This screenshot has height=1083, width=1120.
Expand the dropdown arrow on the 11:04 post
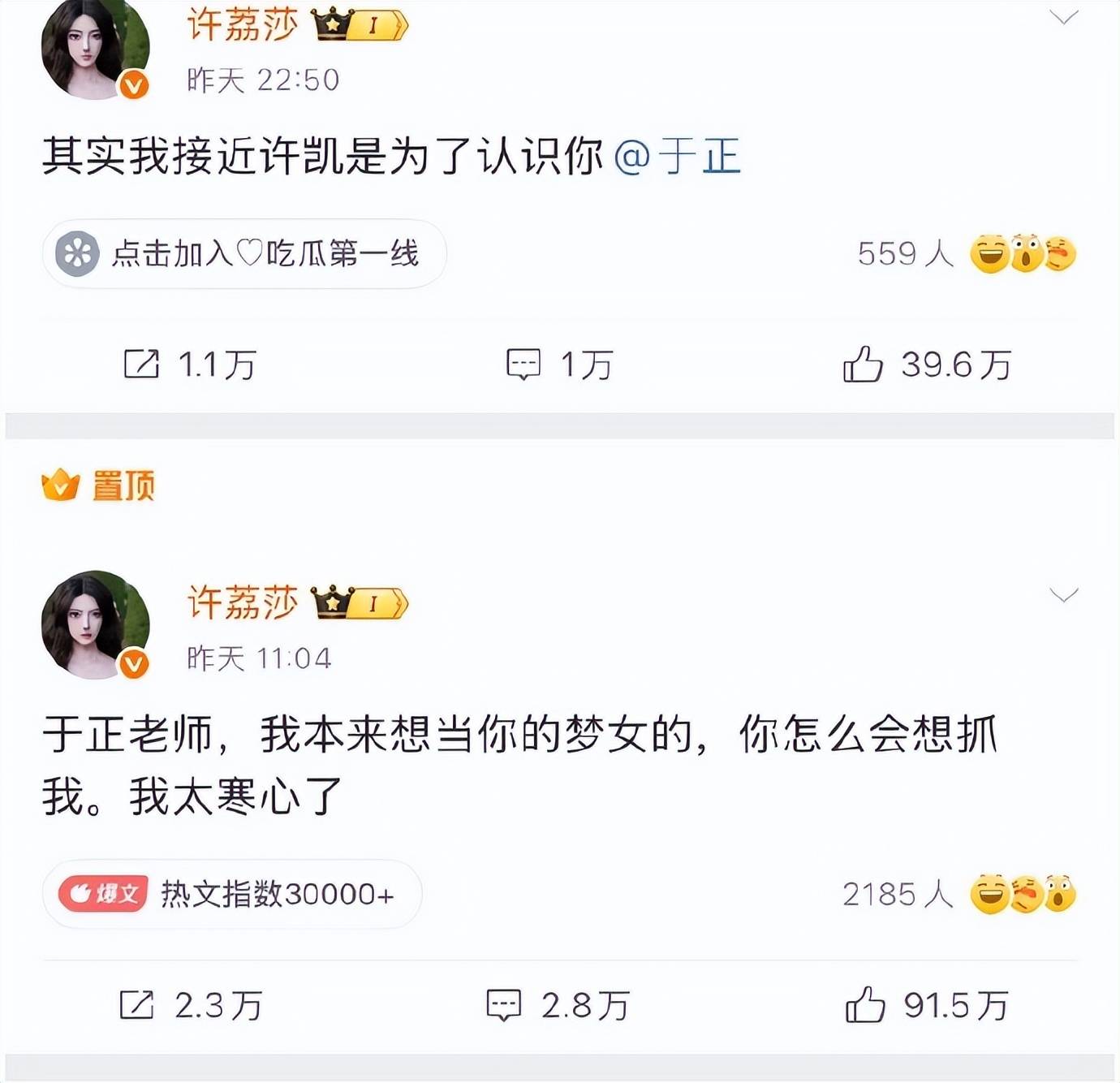pyautogui.click(x=1063, y=595)
